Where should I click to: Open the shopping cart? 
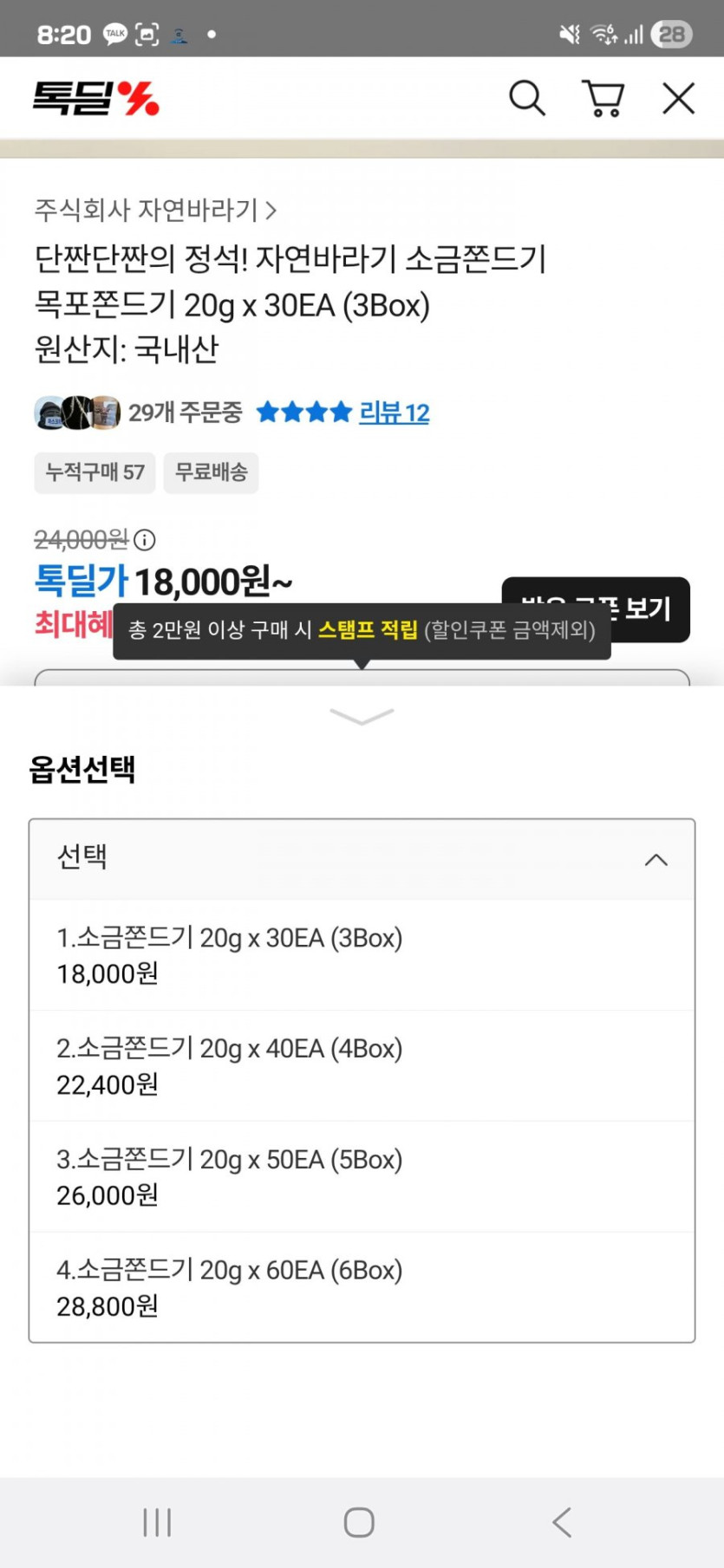[x=603, y=98]
